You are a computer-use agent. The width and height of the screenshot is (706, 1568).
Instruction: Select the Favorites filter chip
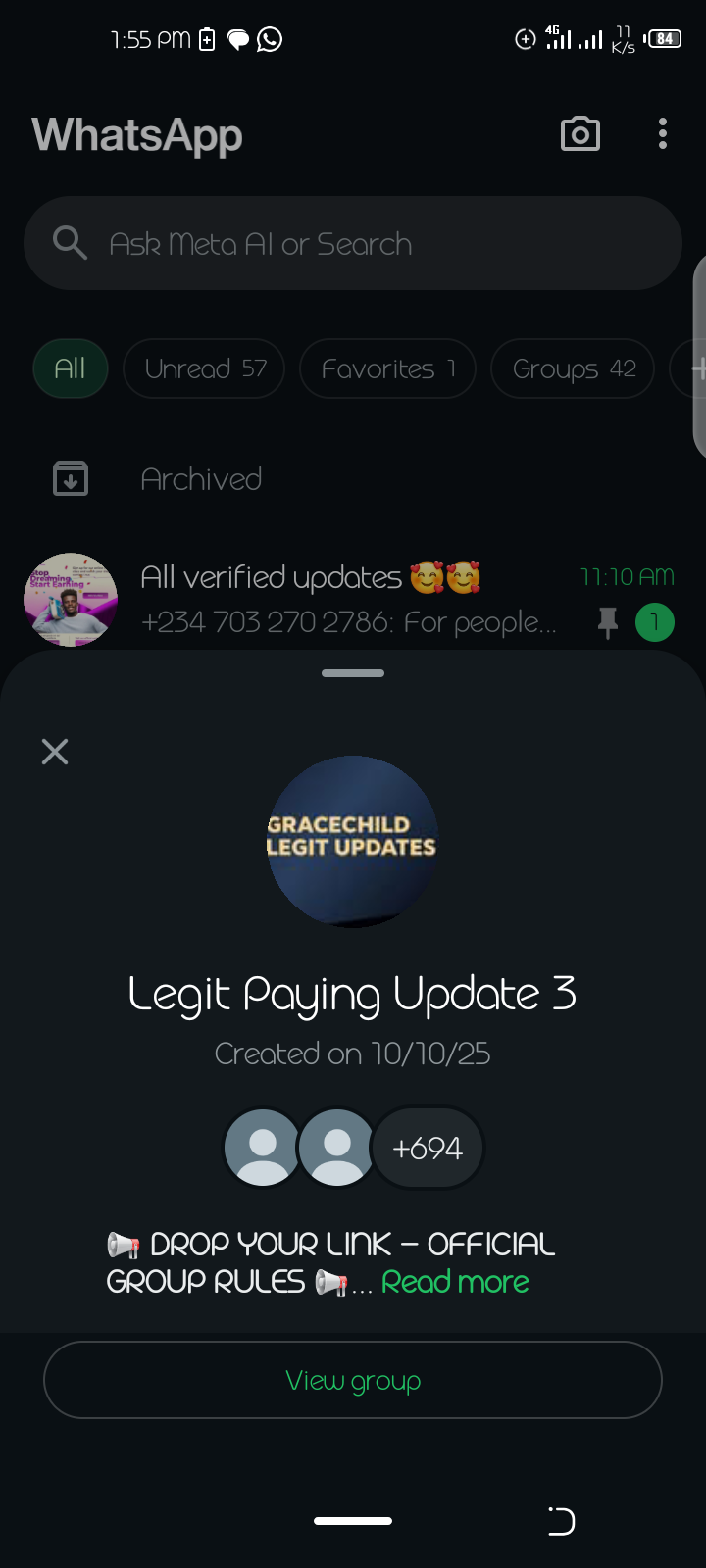pos(387,368)
